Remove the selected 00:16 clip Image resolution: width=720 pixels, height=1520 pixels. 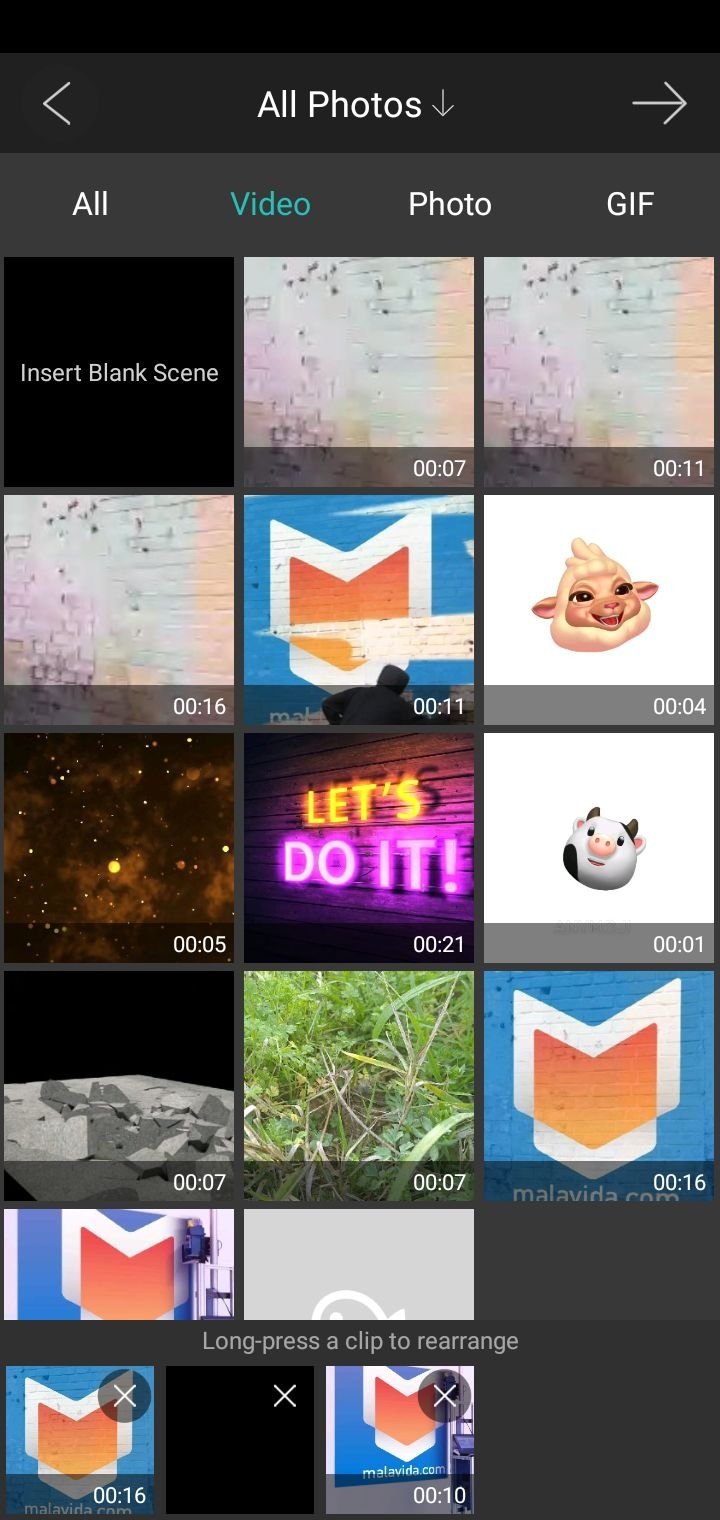point(125,1396)
